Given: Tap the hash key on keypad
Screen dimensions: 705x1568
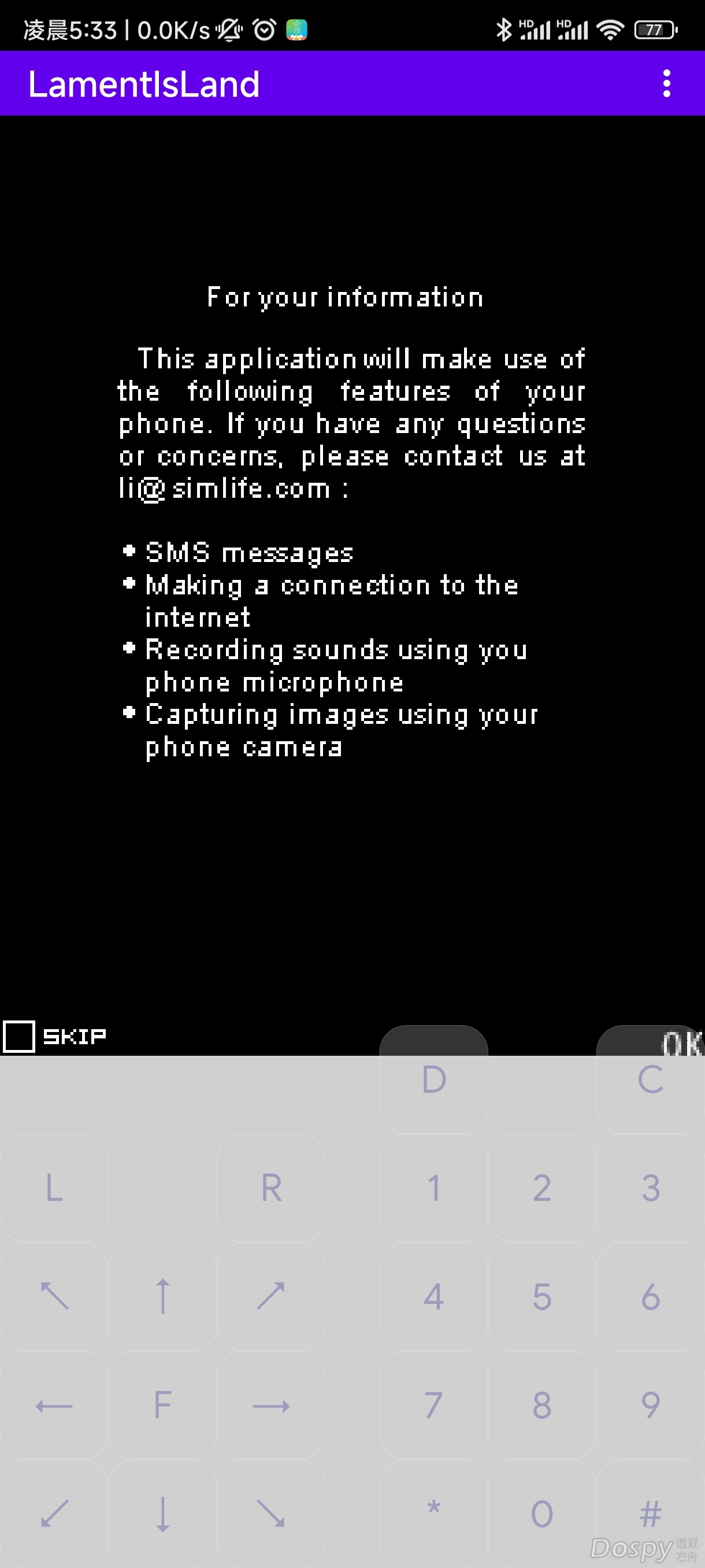Looking at the screenshot, I should [x=650, y=1513].
